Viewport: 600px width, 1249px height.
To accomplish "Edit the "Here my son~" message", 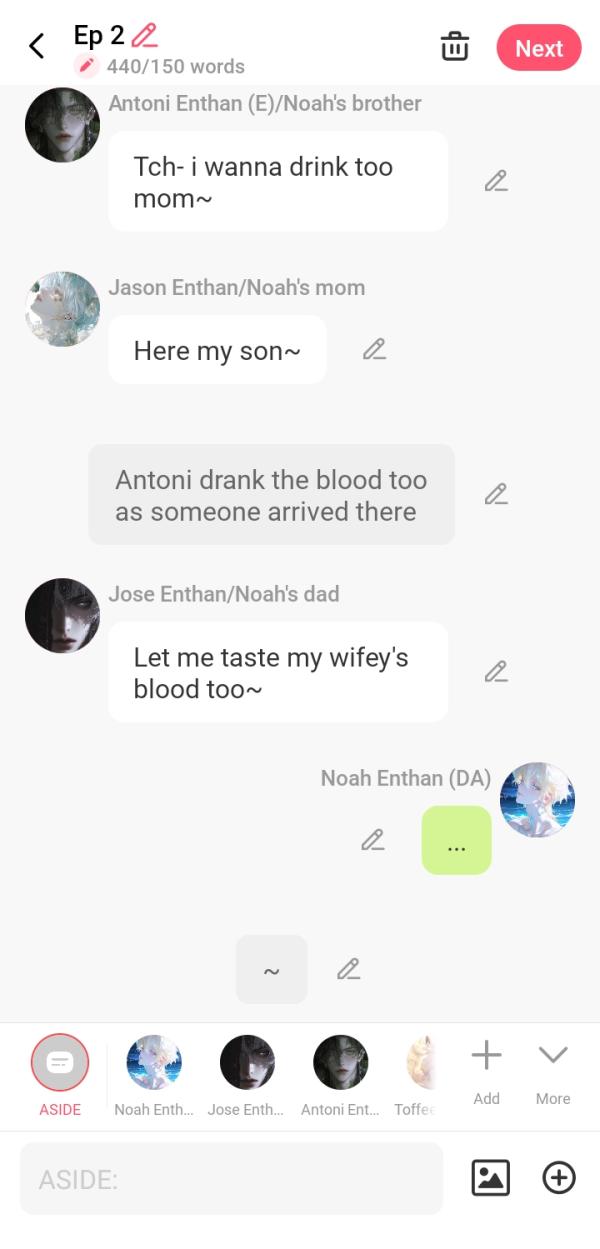I will 374,349.
